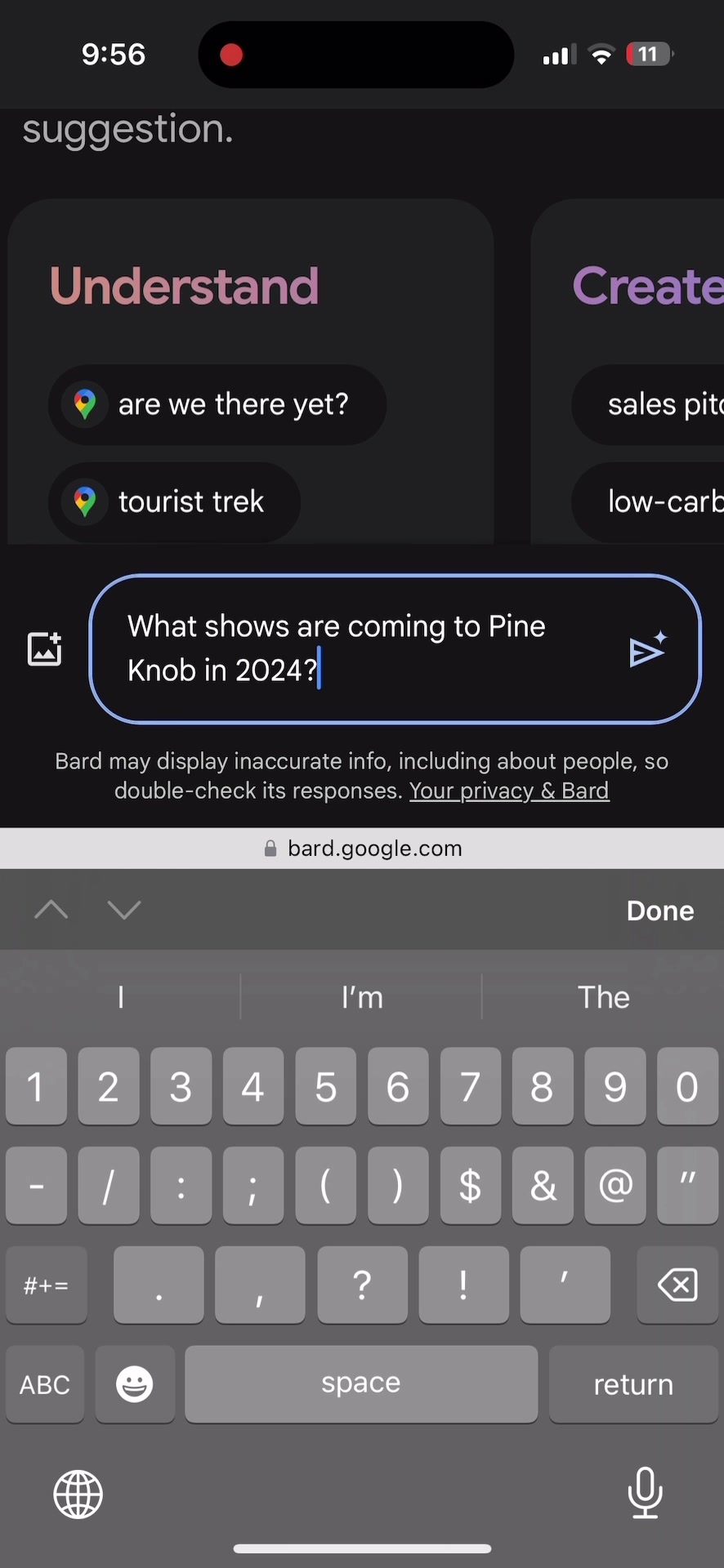Pick the "low-carb" suggestion chip

coord(648,501)
